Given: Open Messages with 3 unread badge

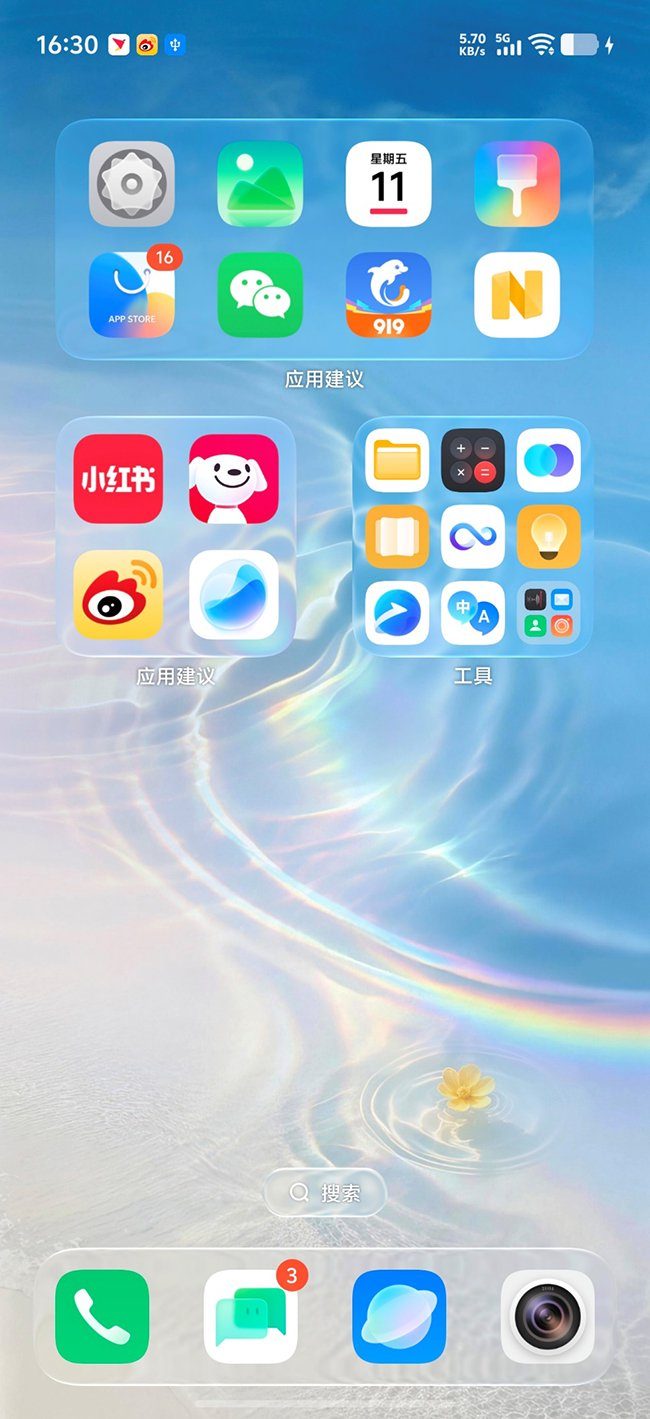Looking at the screenshot, I should [251, 1317].
